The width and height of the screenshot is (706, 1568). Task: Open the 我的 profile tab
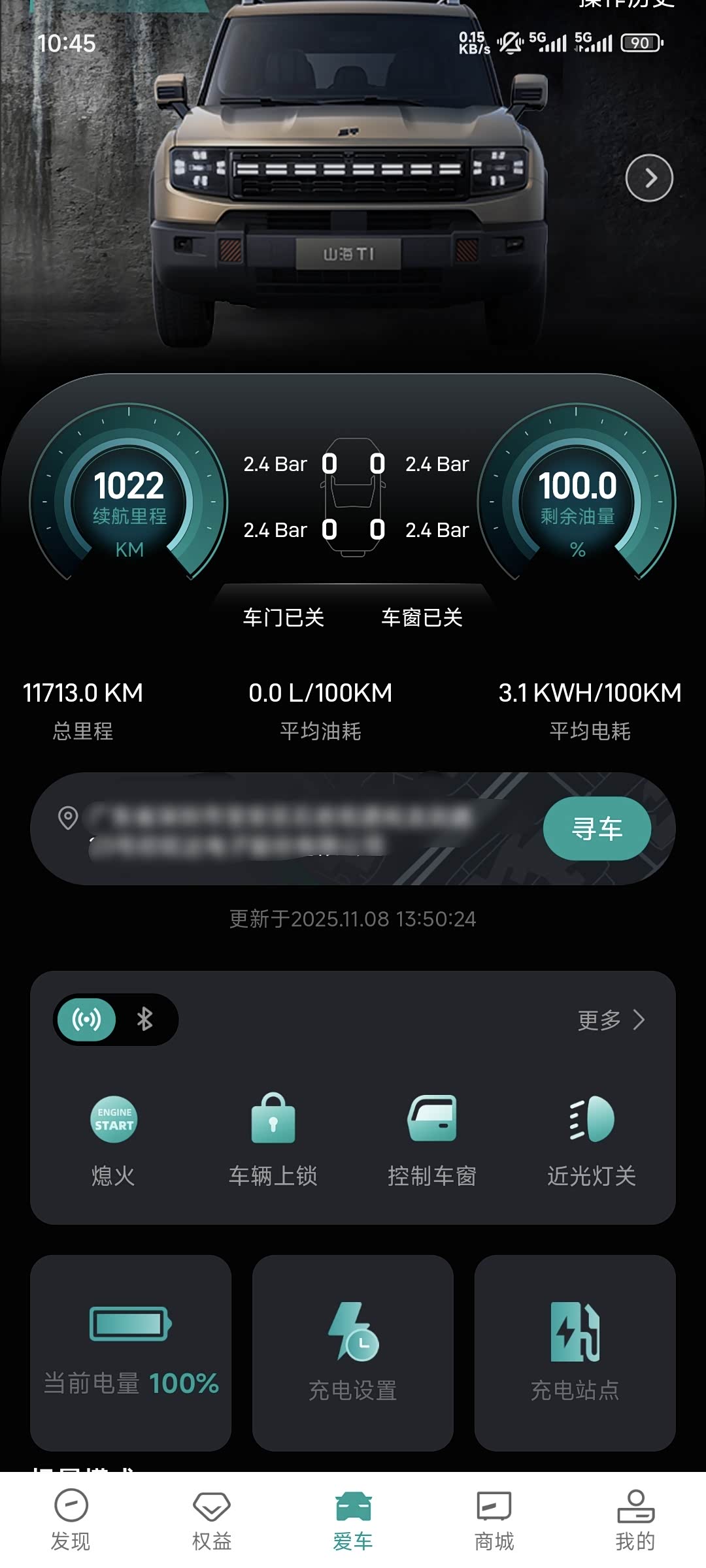(x=635, y=1520)
